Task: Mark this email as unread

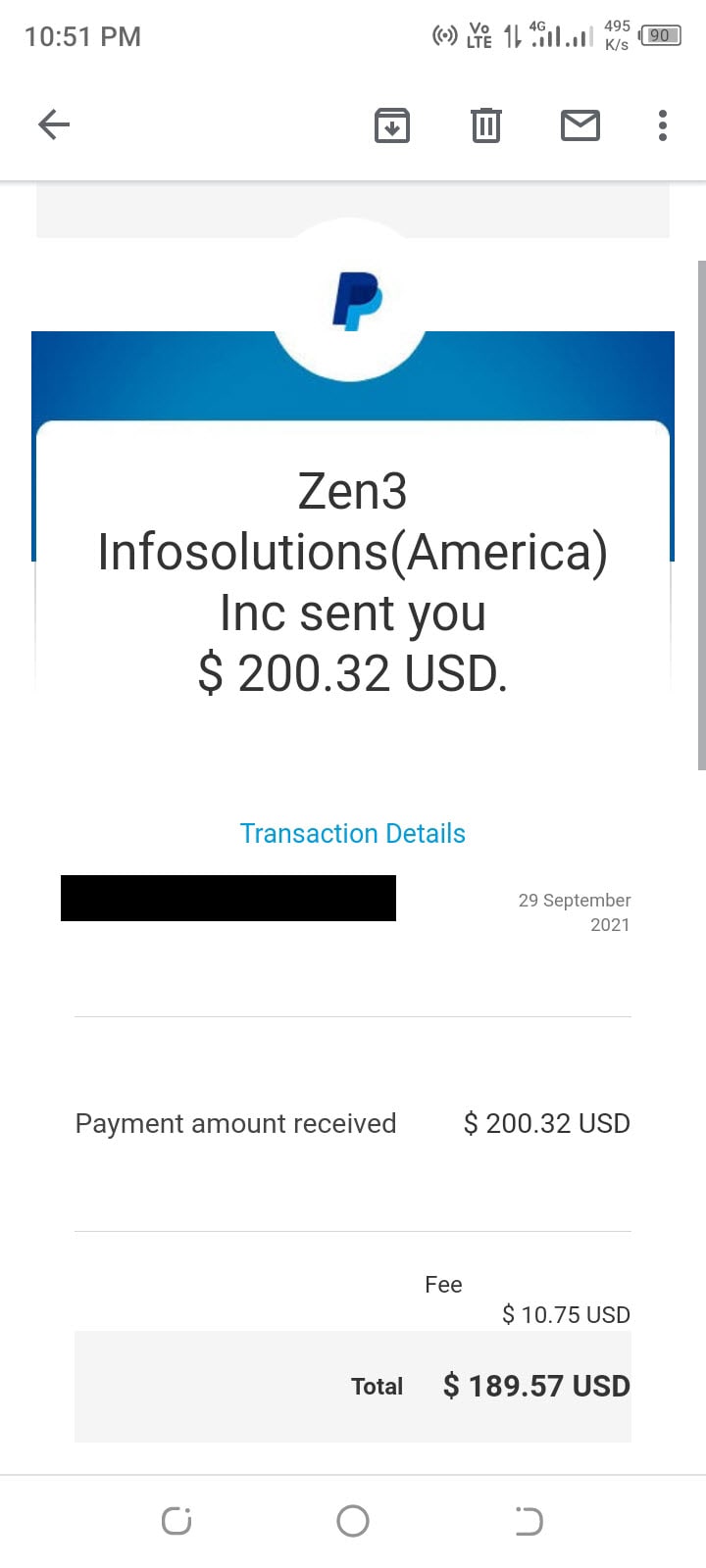Action: tap(580, 125)
